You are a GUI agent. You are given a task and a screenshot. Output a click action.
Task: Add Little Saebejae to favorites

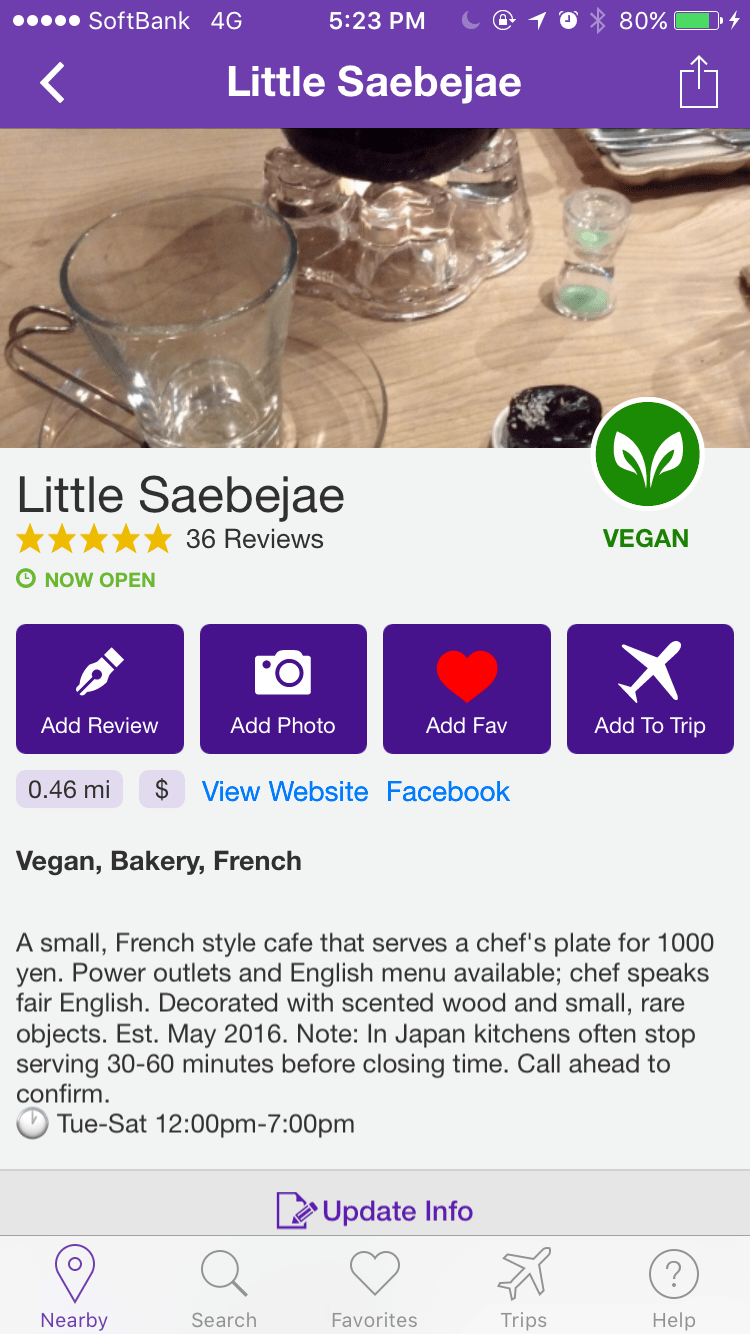pos(467,688)
